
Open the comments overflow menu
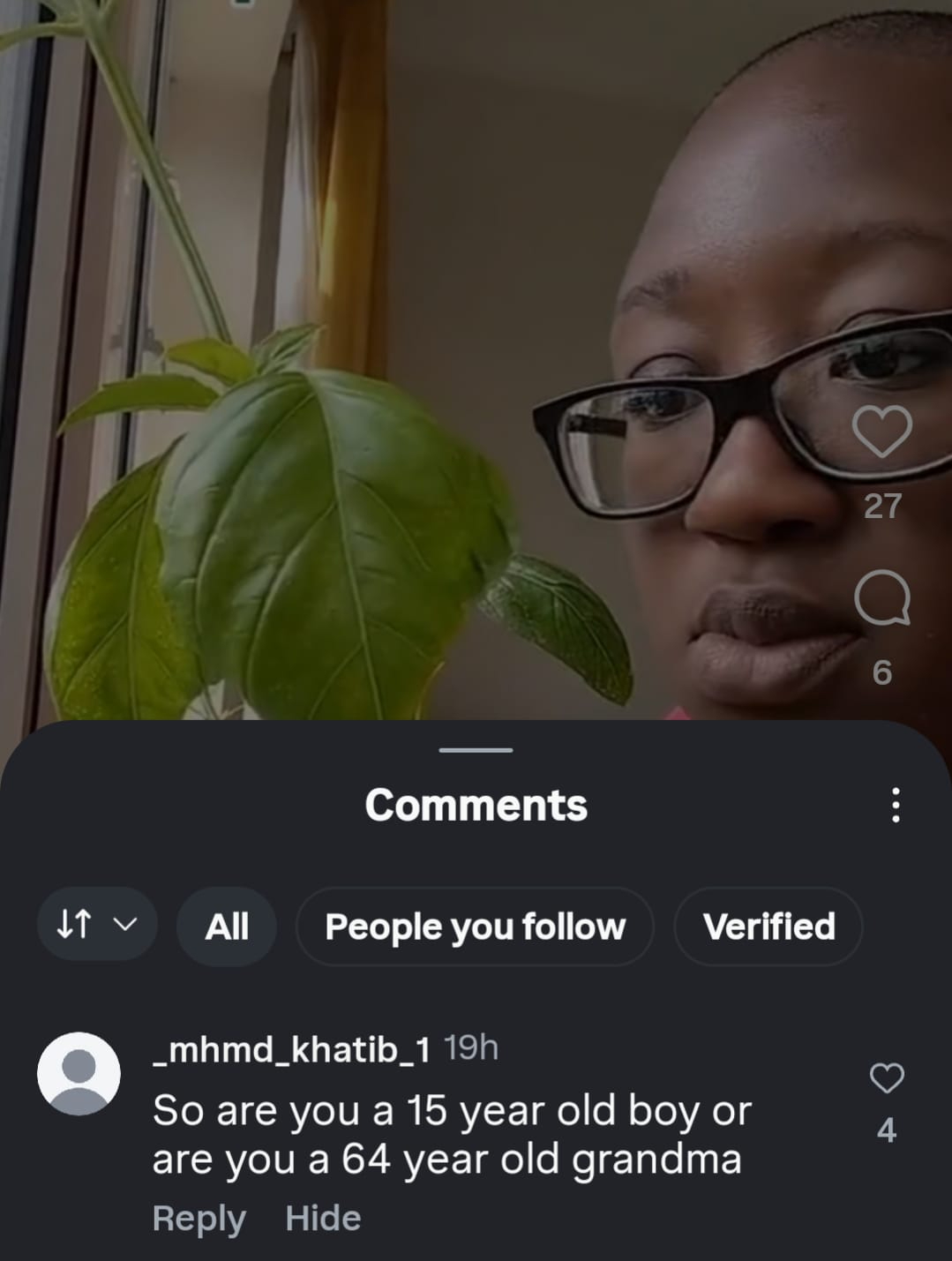tap(896, 805)
